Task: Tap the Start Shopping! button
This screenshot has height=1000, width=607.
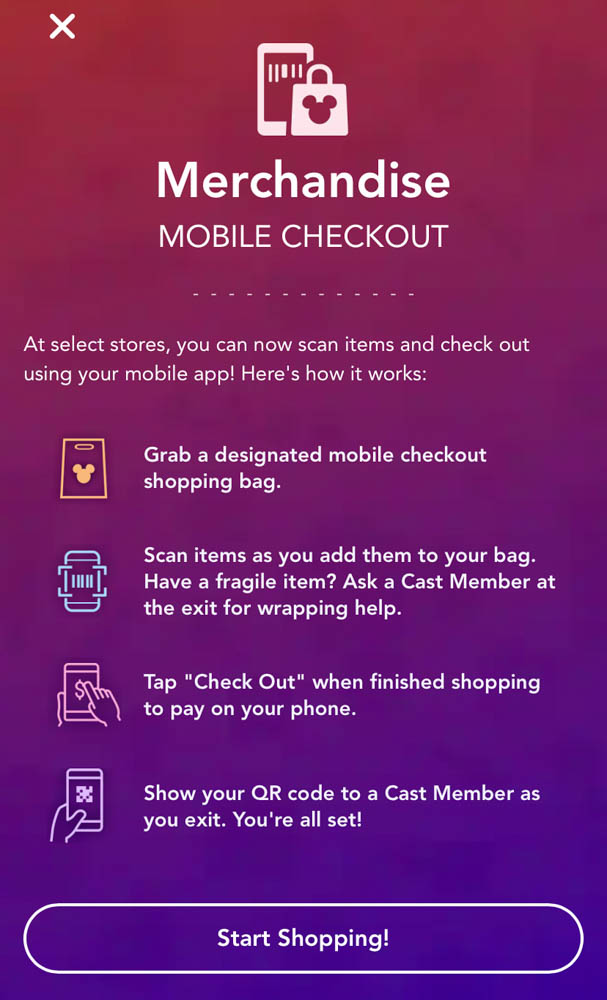Action: [x=303, y=938]
